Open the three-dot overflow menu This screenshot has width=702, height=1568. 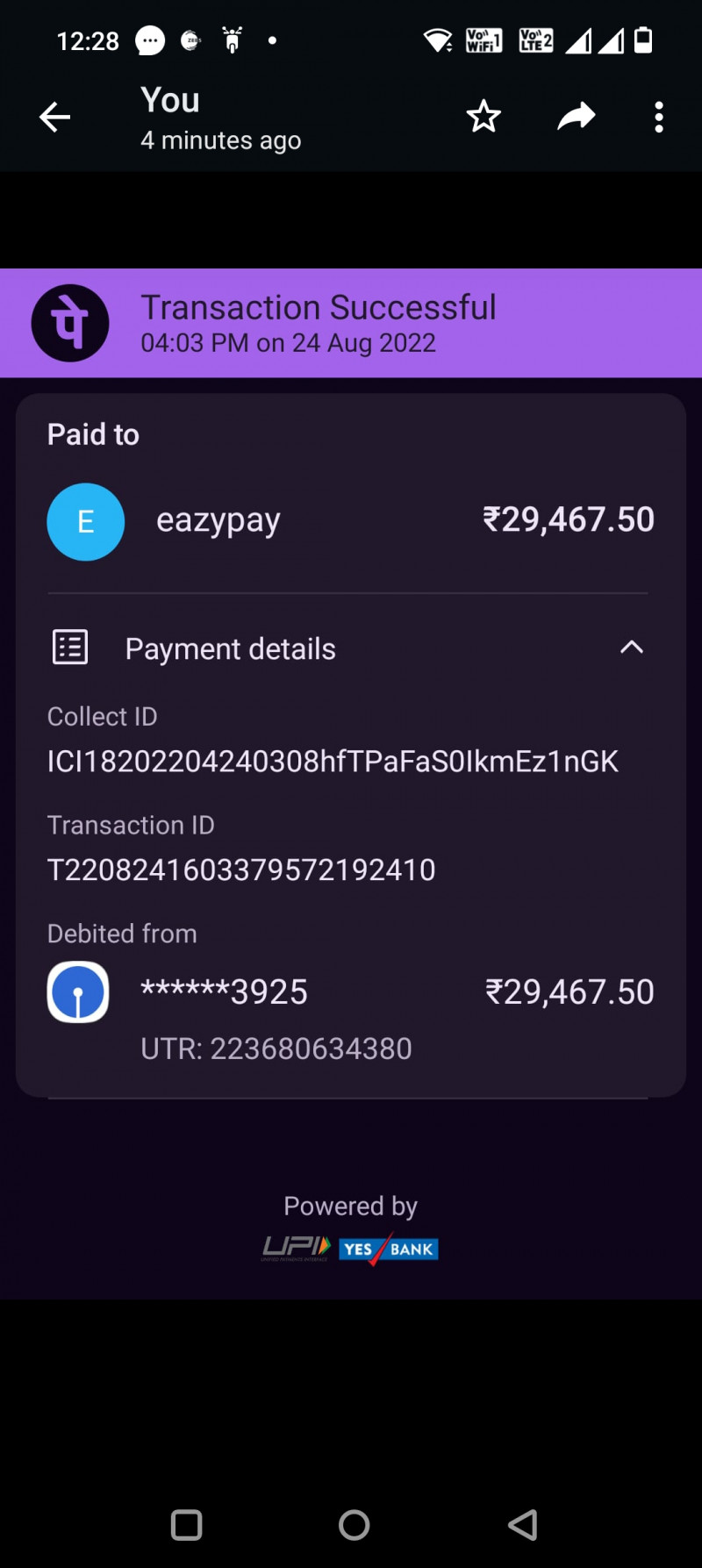click(659, 117)
